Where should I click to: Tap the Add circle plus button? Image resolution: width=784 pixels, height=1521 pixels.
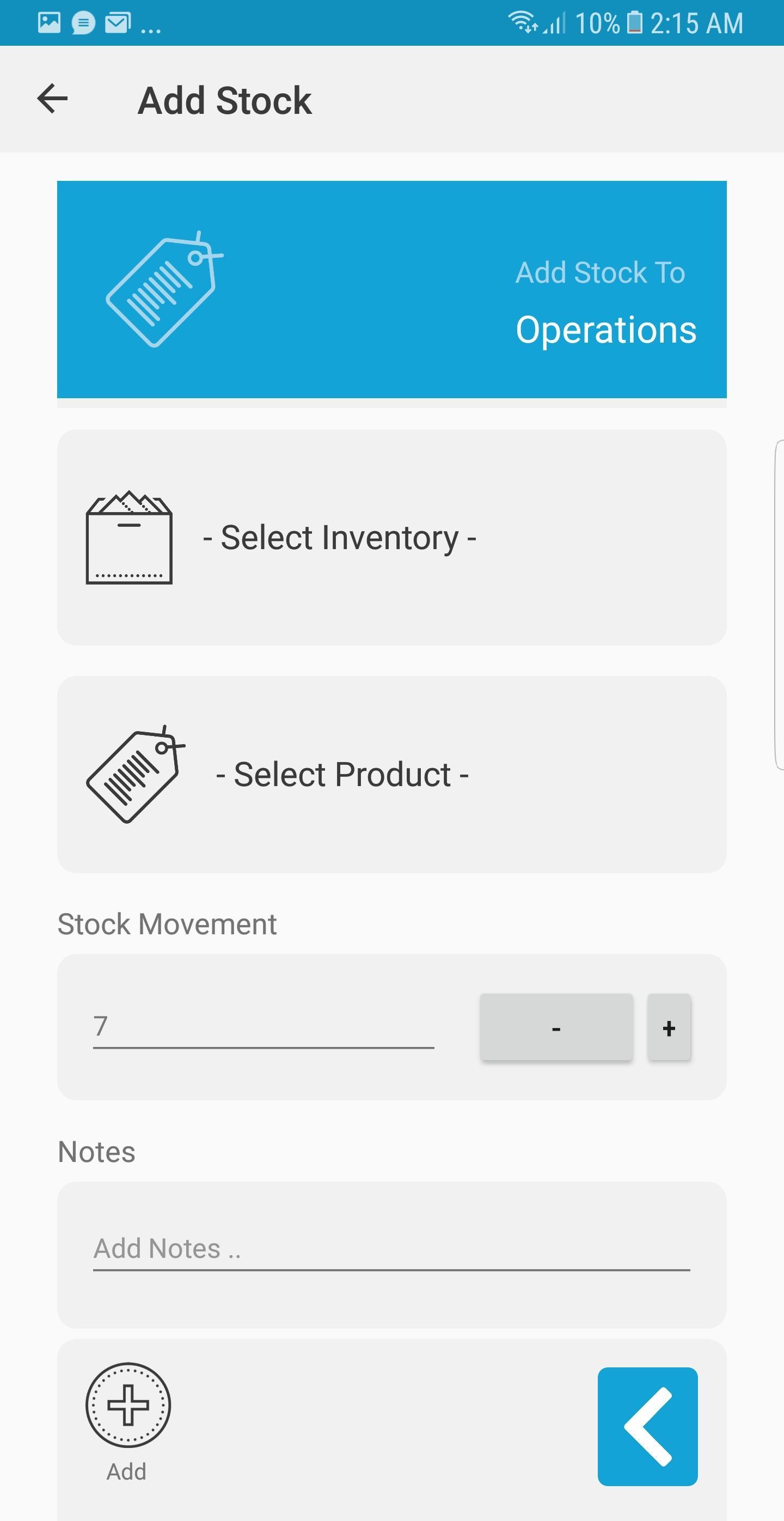pyautogui.click(x=128, y=1406)
